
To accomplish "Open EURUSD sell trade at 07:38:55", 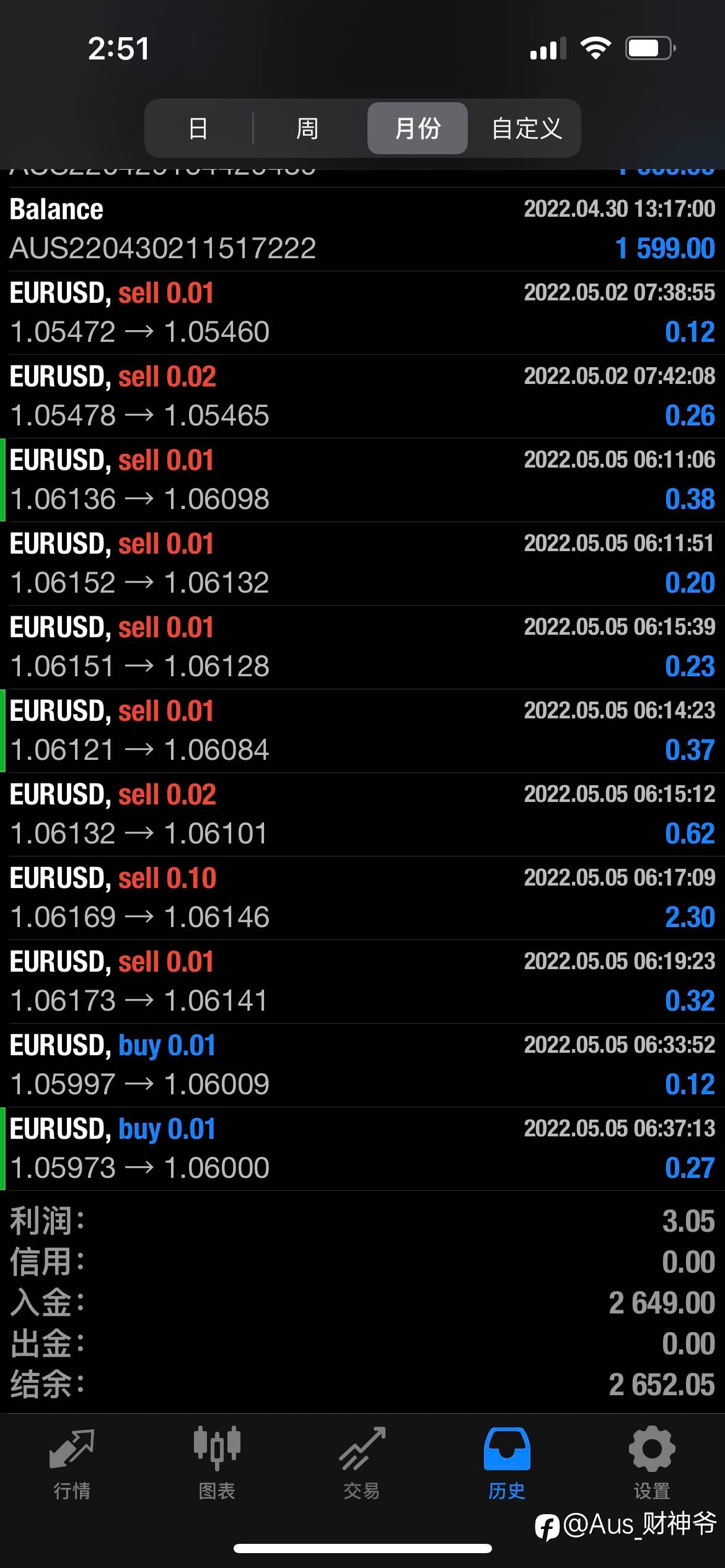I will 362,313.
